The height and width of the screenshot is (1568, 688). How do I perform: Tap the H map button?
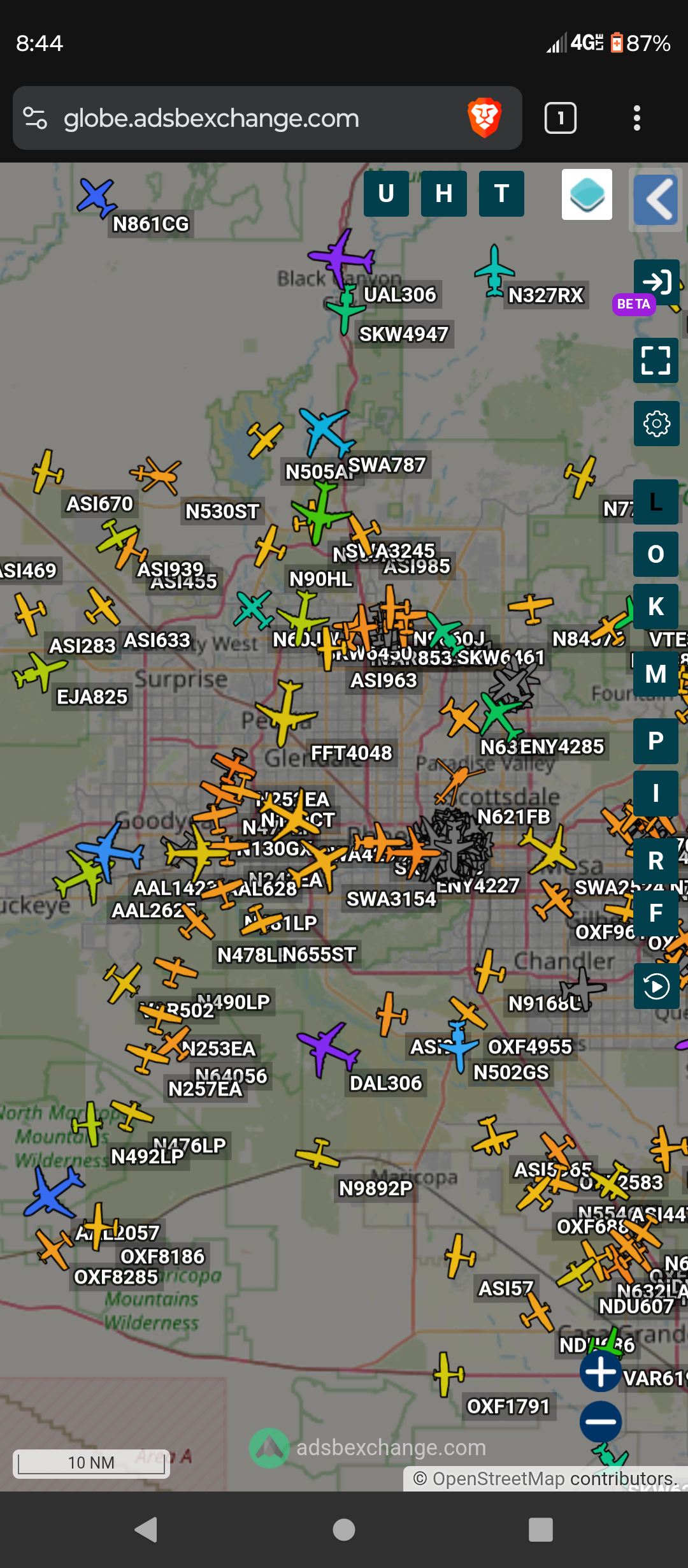click(x=444, y=194)
